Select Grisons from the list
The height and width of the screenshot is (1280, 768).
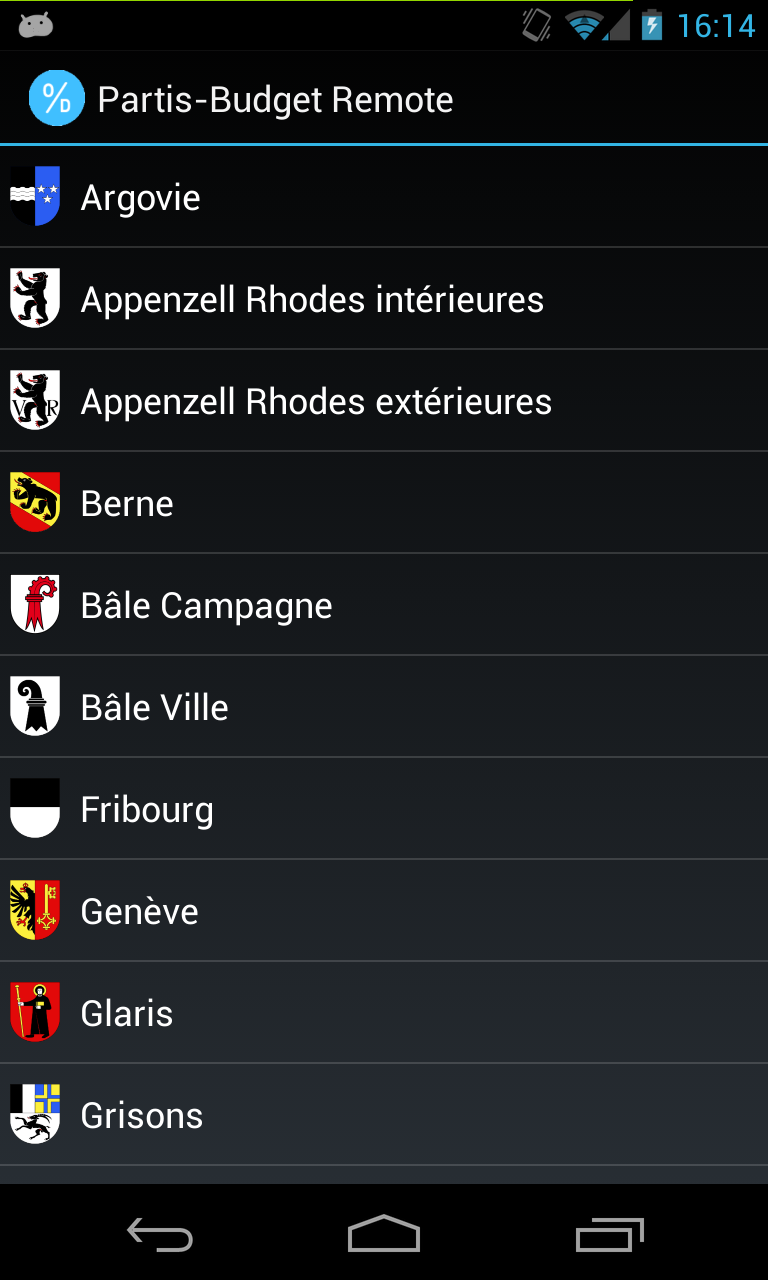[384, 1115]
